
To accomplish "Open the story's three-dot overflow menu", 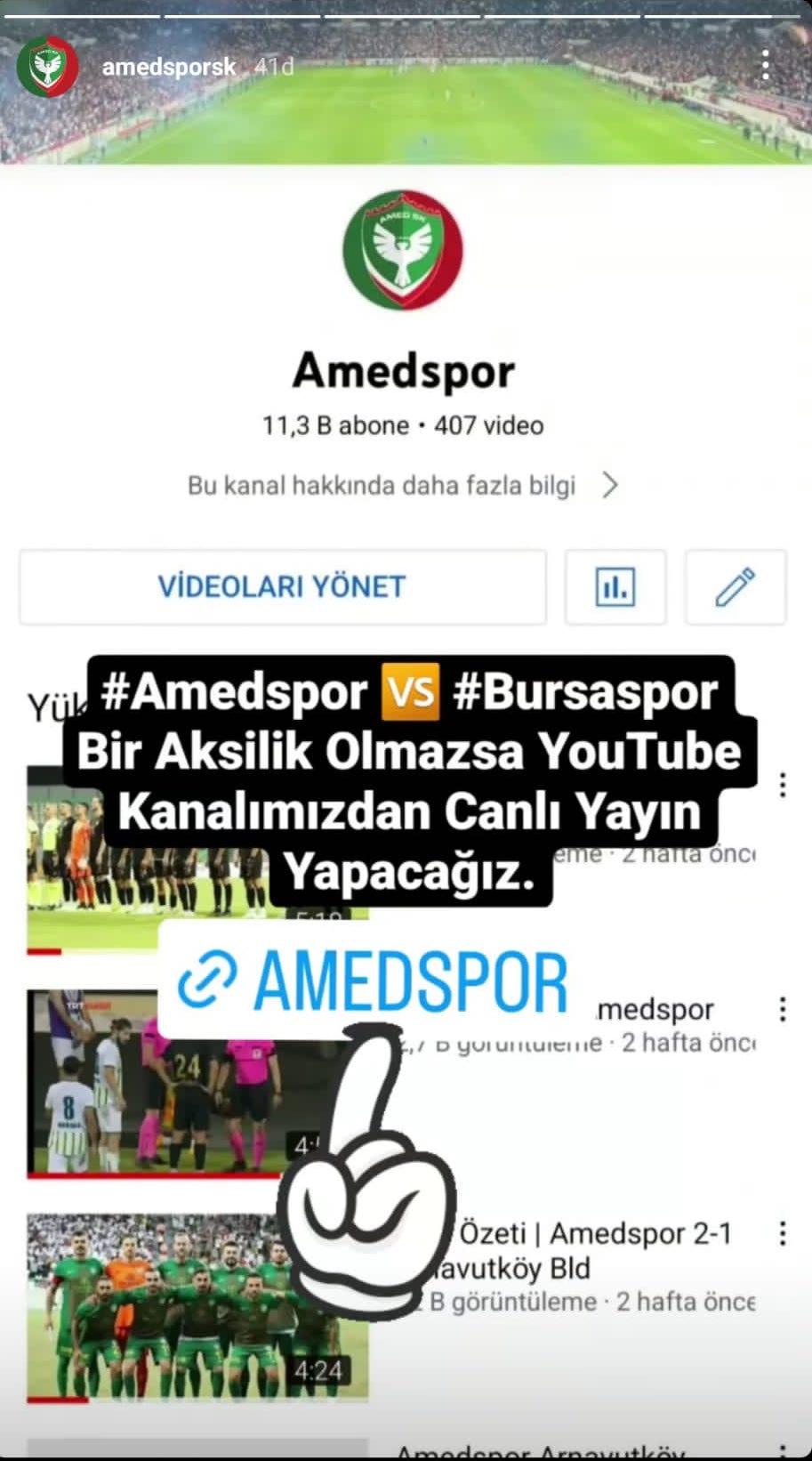I will point(765,66).
